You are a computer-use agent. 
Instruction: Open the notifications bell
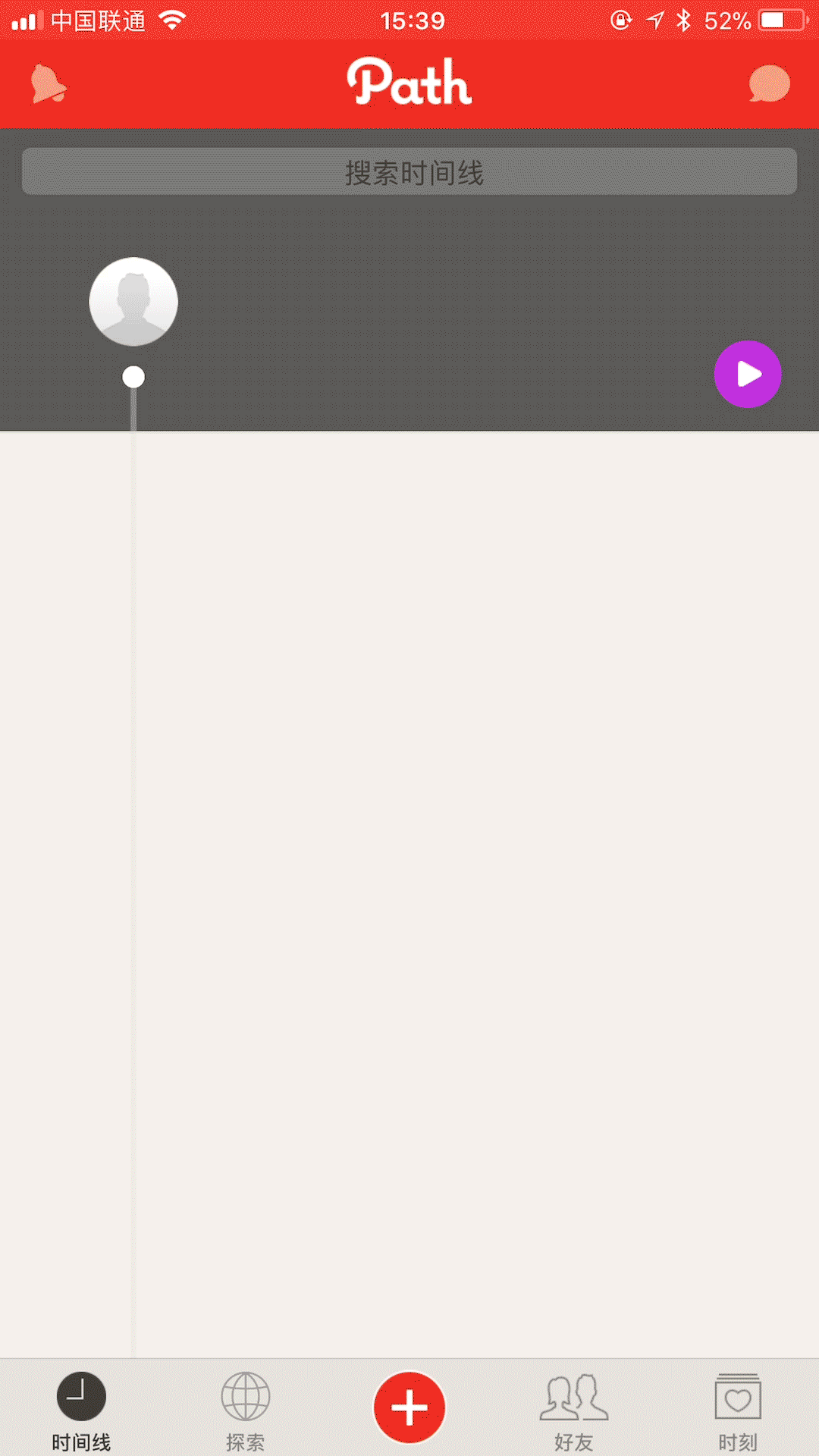pos(49,83)
